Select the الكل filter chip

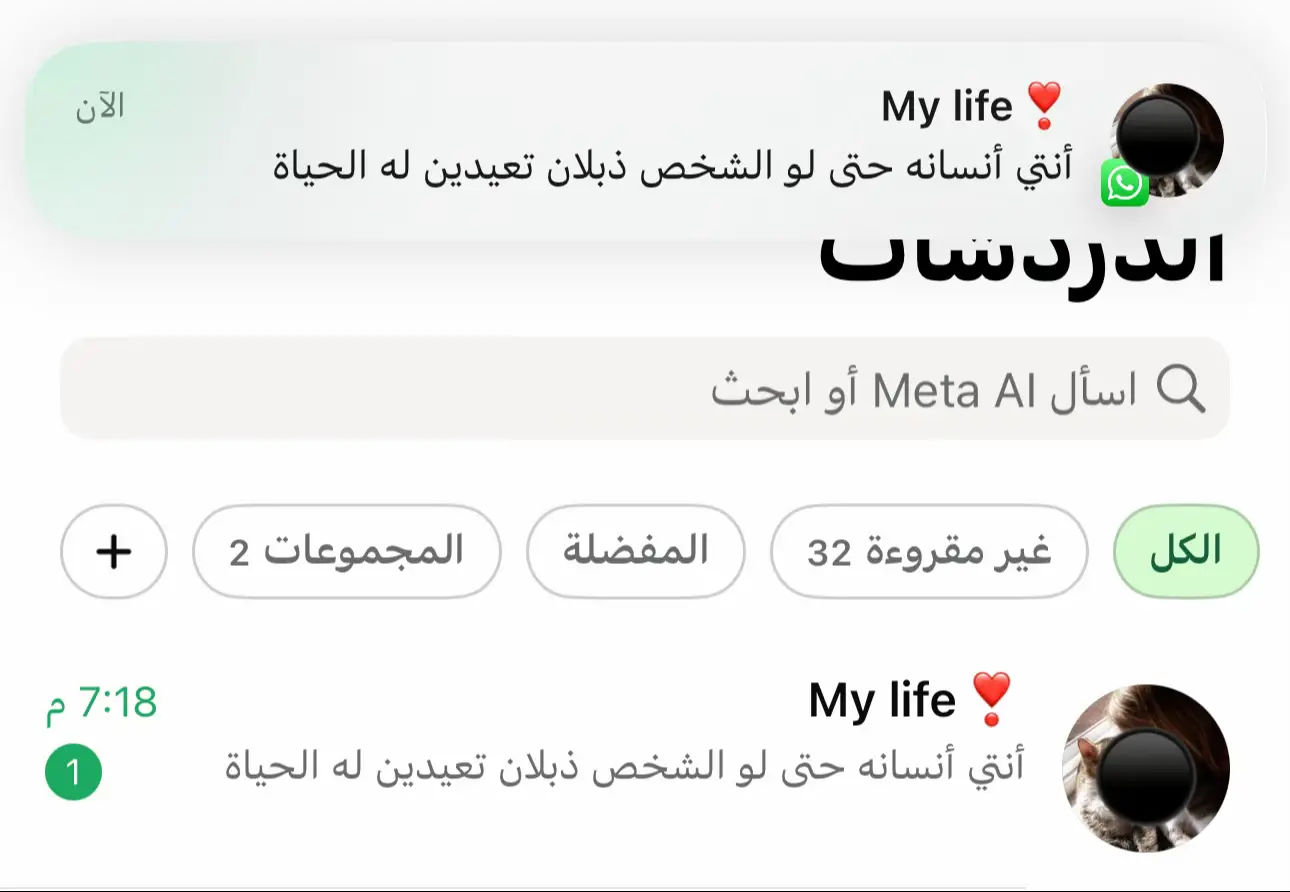(x=1186, y=552)
